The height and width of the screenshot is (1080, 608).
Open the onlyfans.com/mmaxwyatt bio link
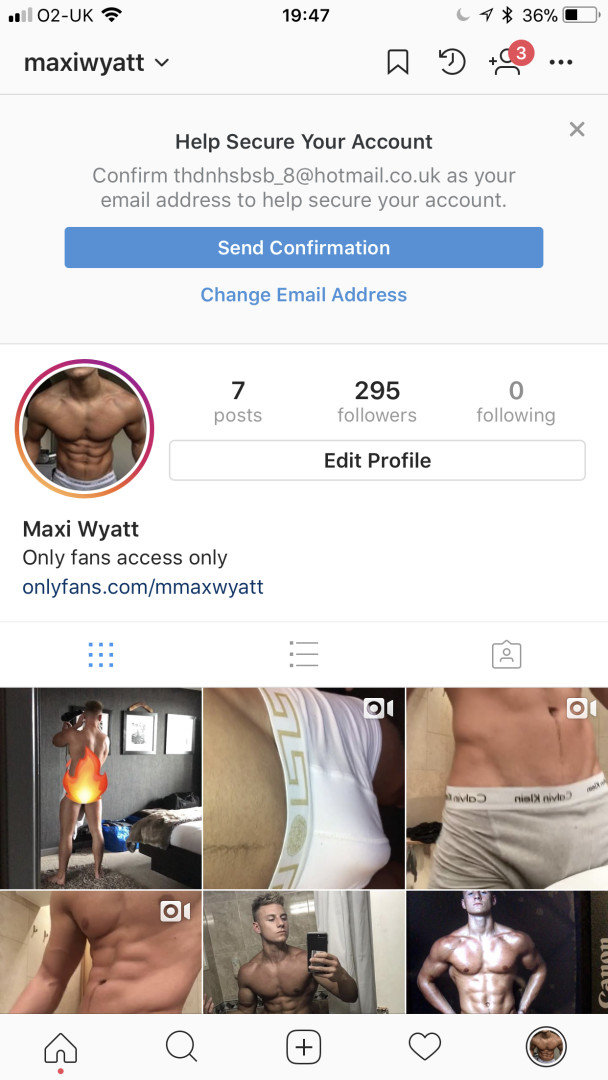point(143,587)
